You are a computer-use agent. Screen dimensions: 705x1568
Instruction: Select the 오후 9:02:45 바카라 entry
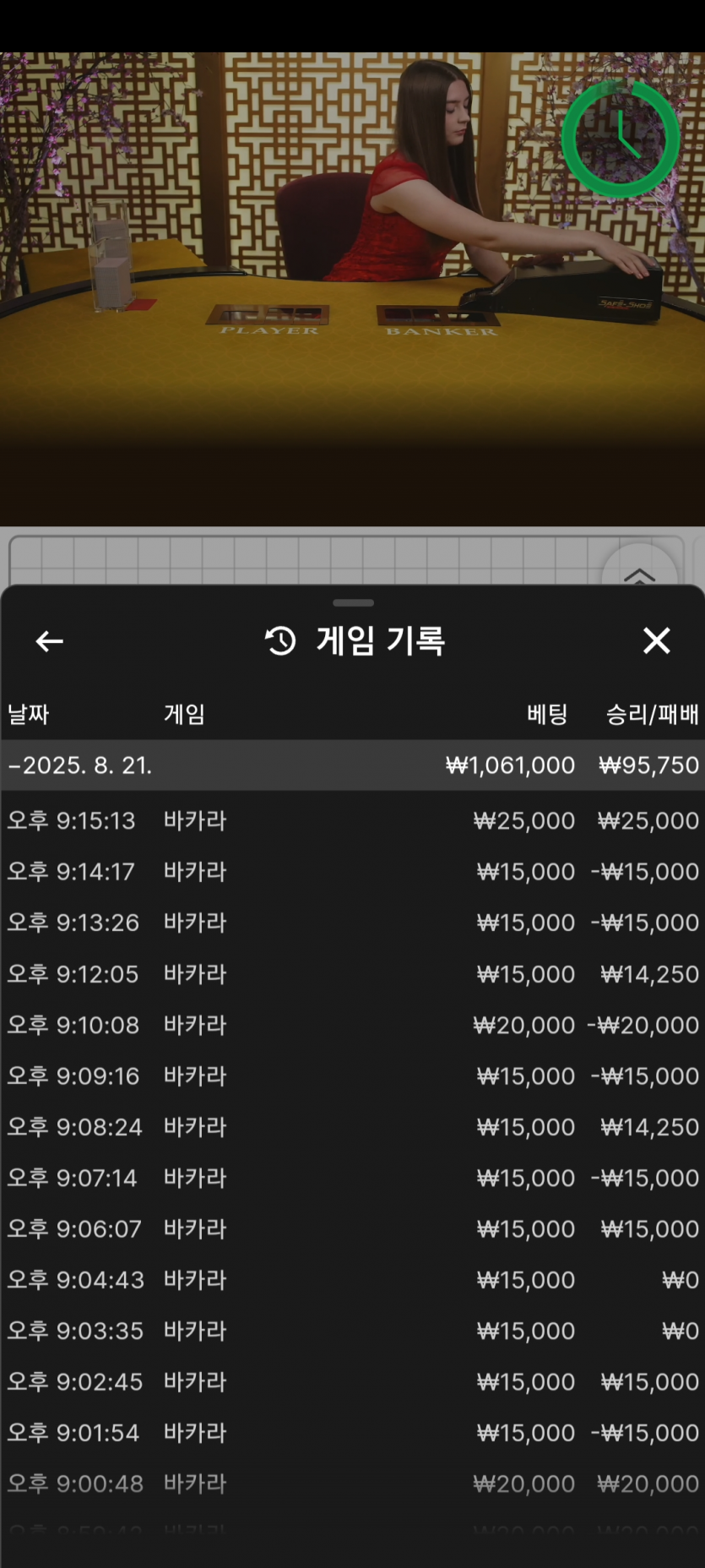(x=352, y=1381)
